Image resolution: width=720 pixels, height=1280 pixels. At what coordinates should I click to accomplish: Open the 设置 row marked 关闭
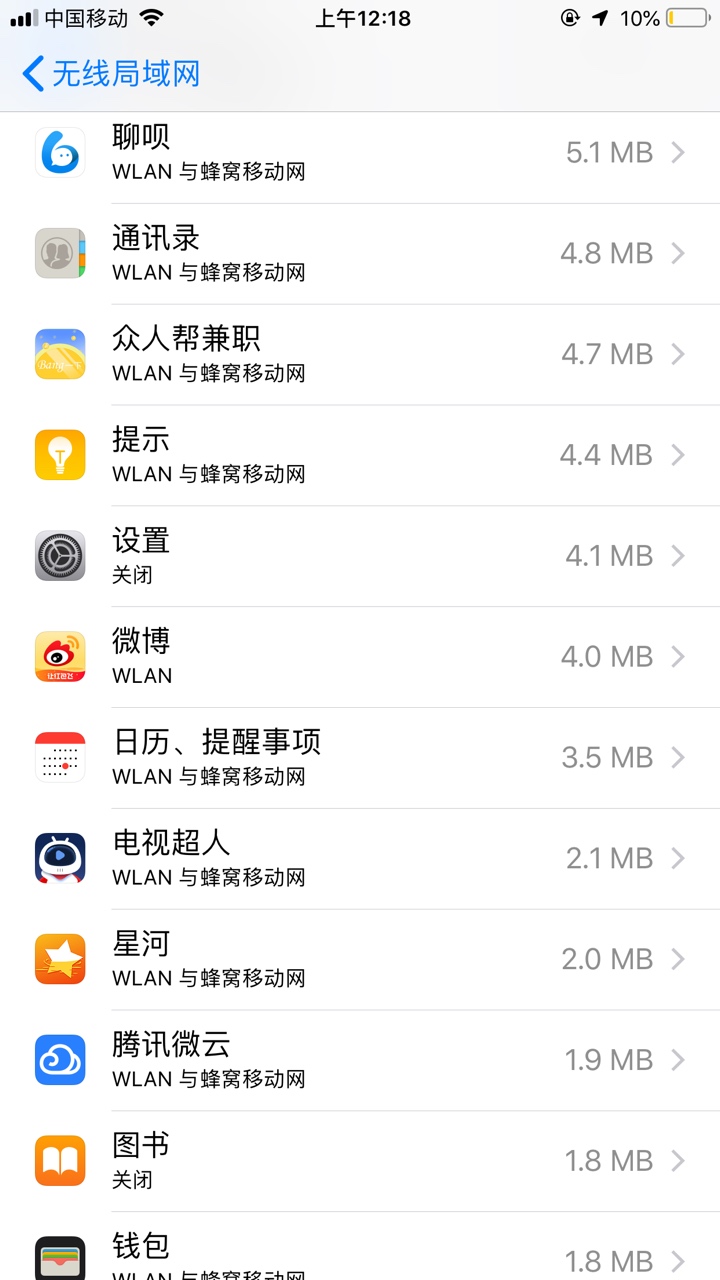pos(360,556)
